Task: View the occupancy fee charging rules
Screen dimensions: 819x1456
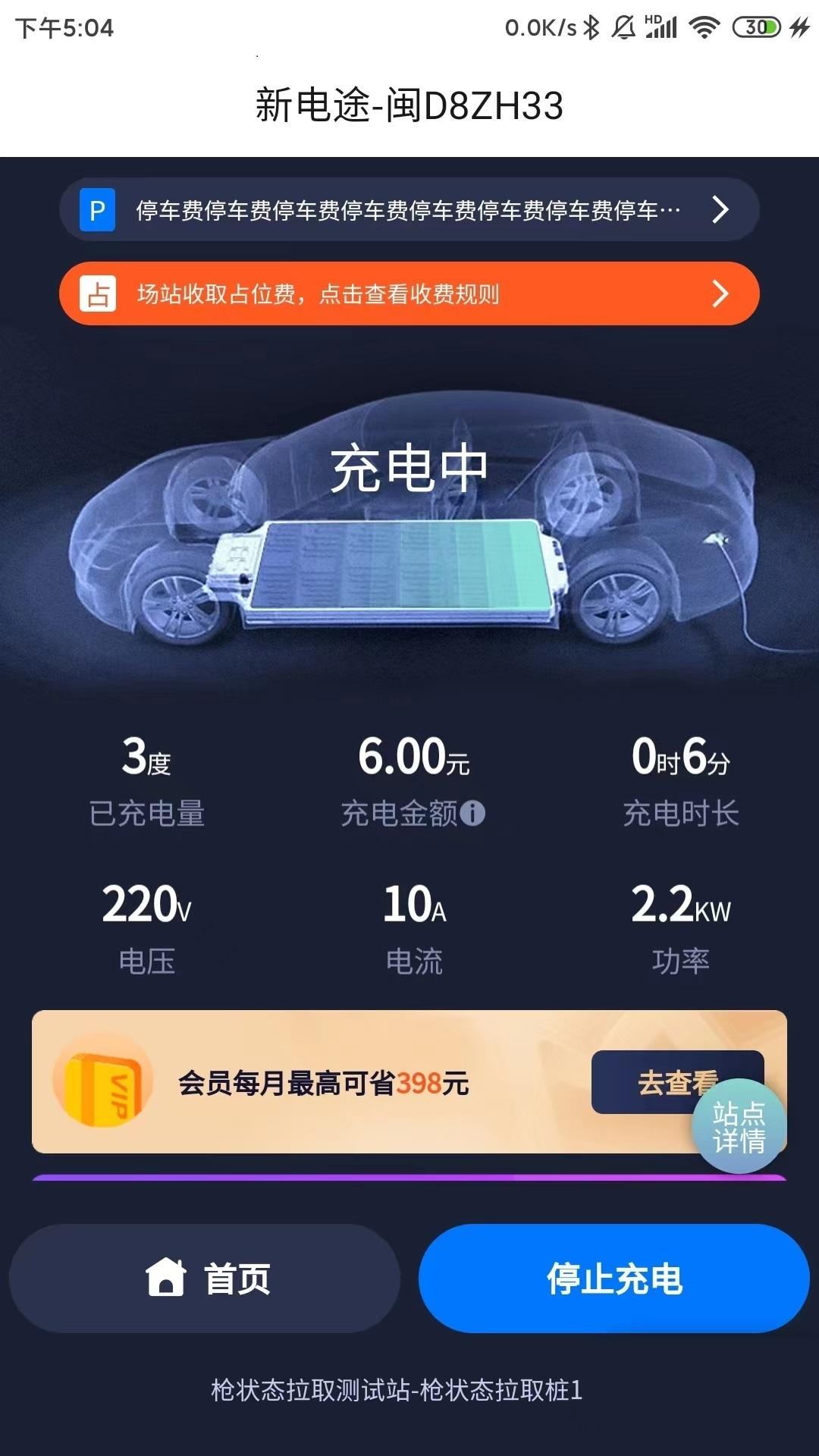Action: coord(409,293)
